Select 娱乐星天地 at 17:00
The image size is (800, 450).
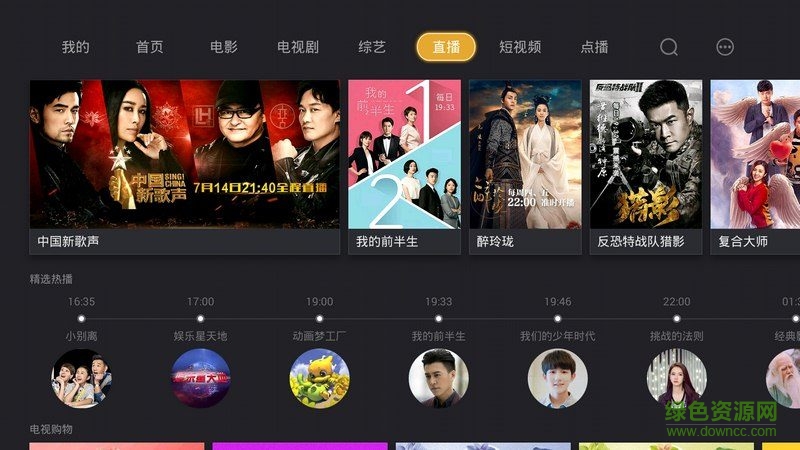tap(200, 378)
